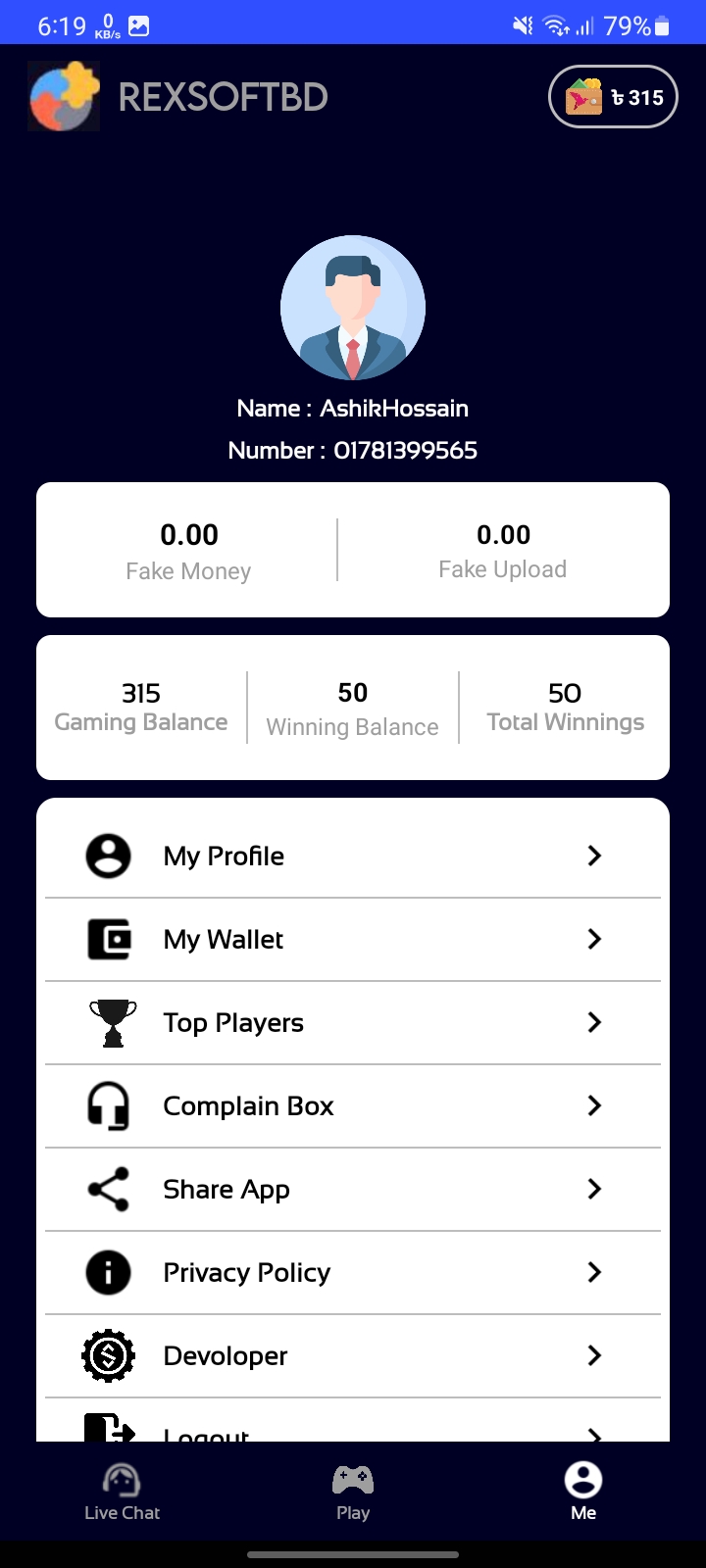Open the Complain Box
The height and width of the screenshot is (1568, 706).
coord(353,1105)
